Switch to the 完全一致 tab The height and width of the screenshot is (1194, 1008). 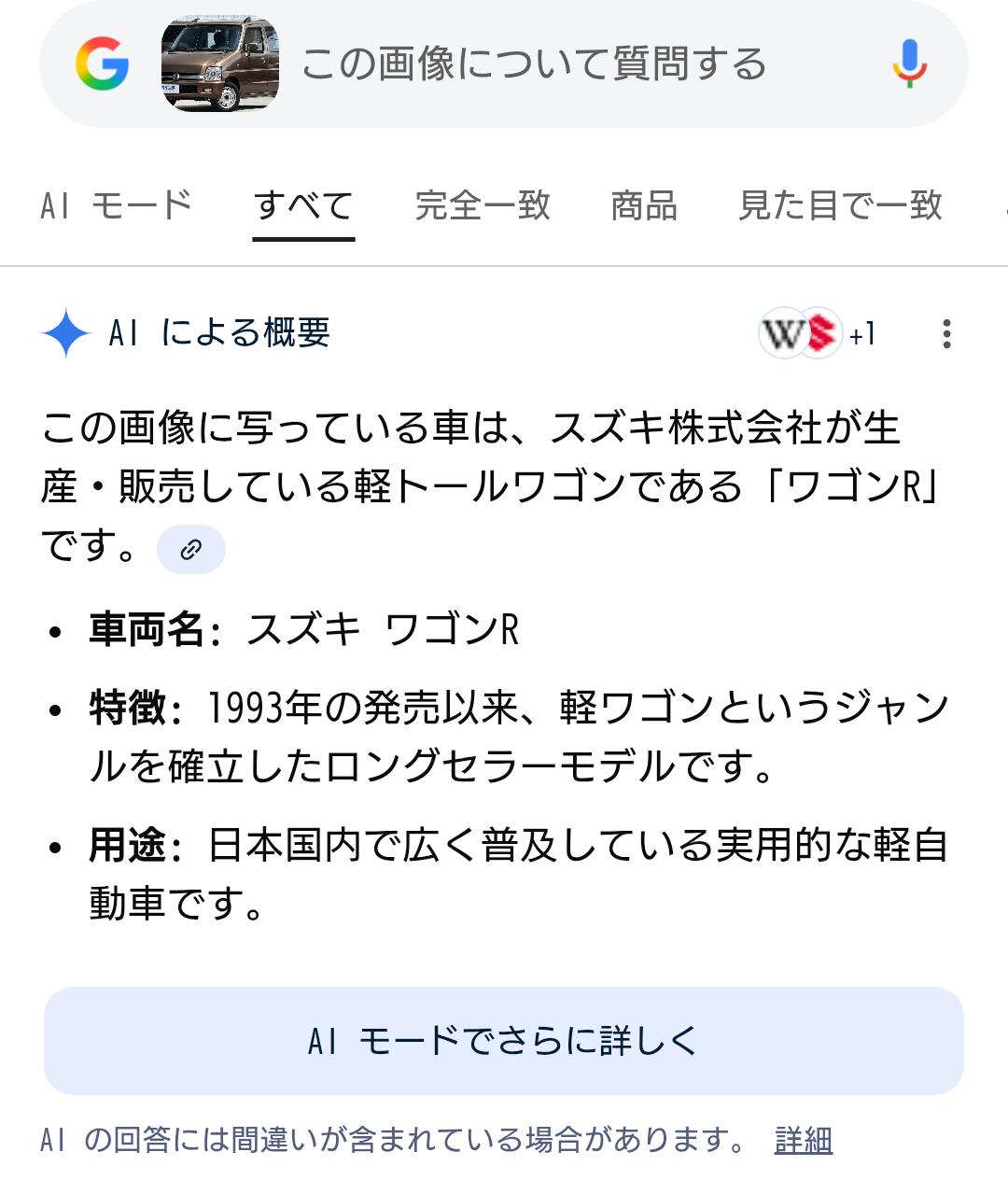point(483,205)
